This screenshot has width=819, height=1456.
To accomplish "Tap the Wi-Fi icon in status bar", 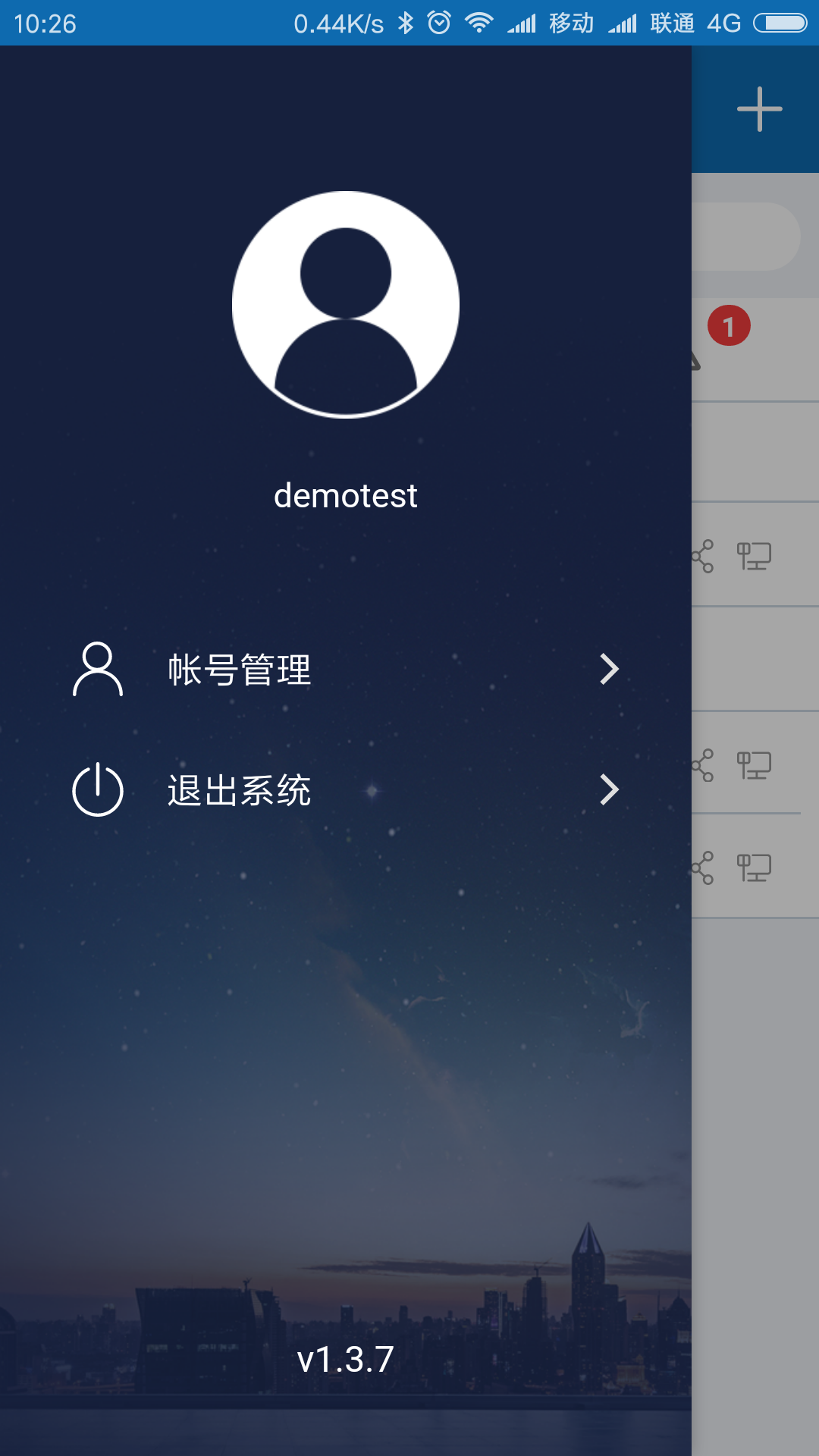I will (x=479, y=21).
